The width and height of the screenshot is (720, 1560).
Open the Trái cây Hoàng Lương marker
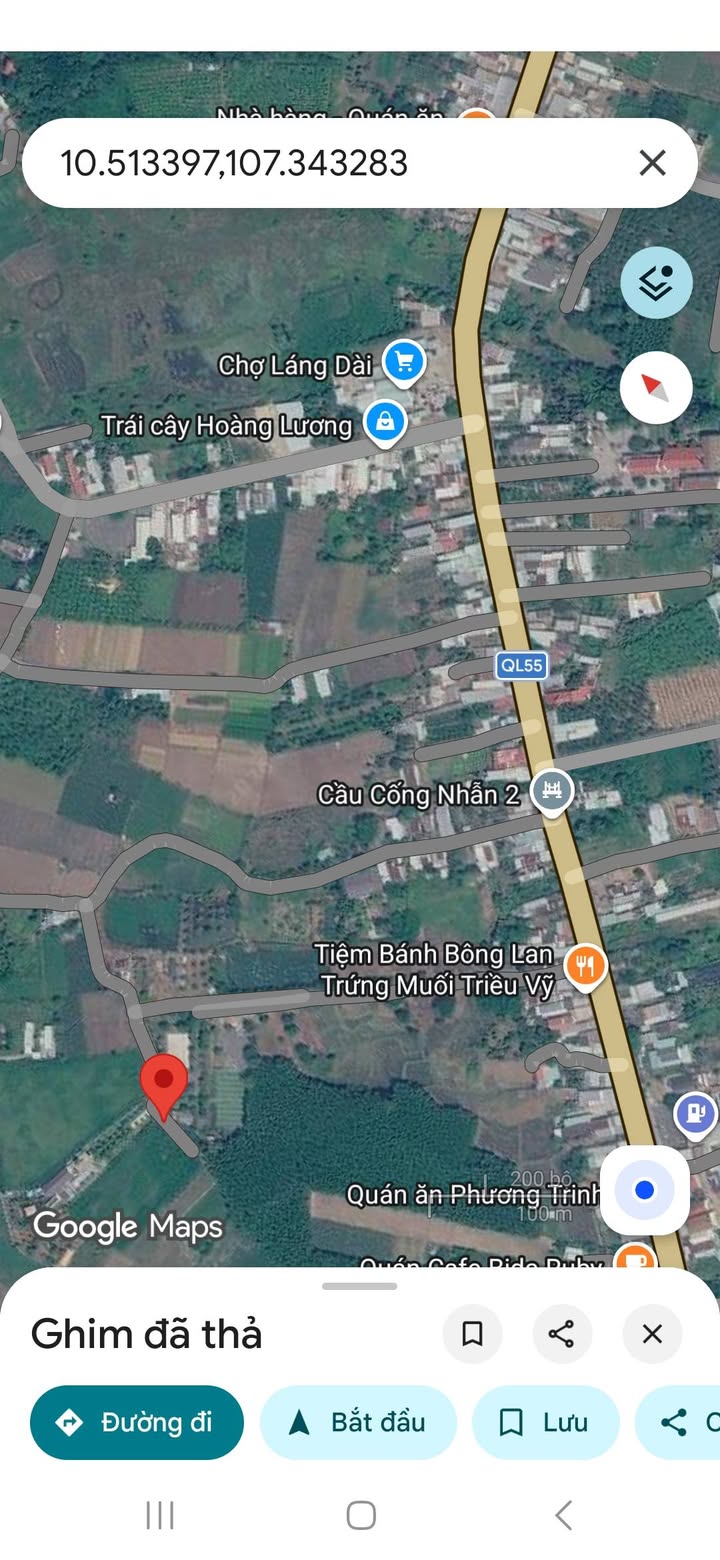pos(385,421)
